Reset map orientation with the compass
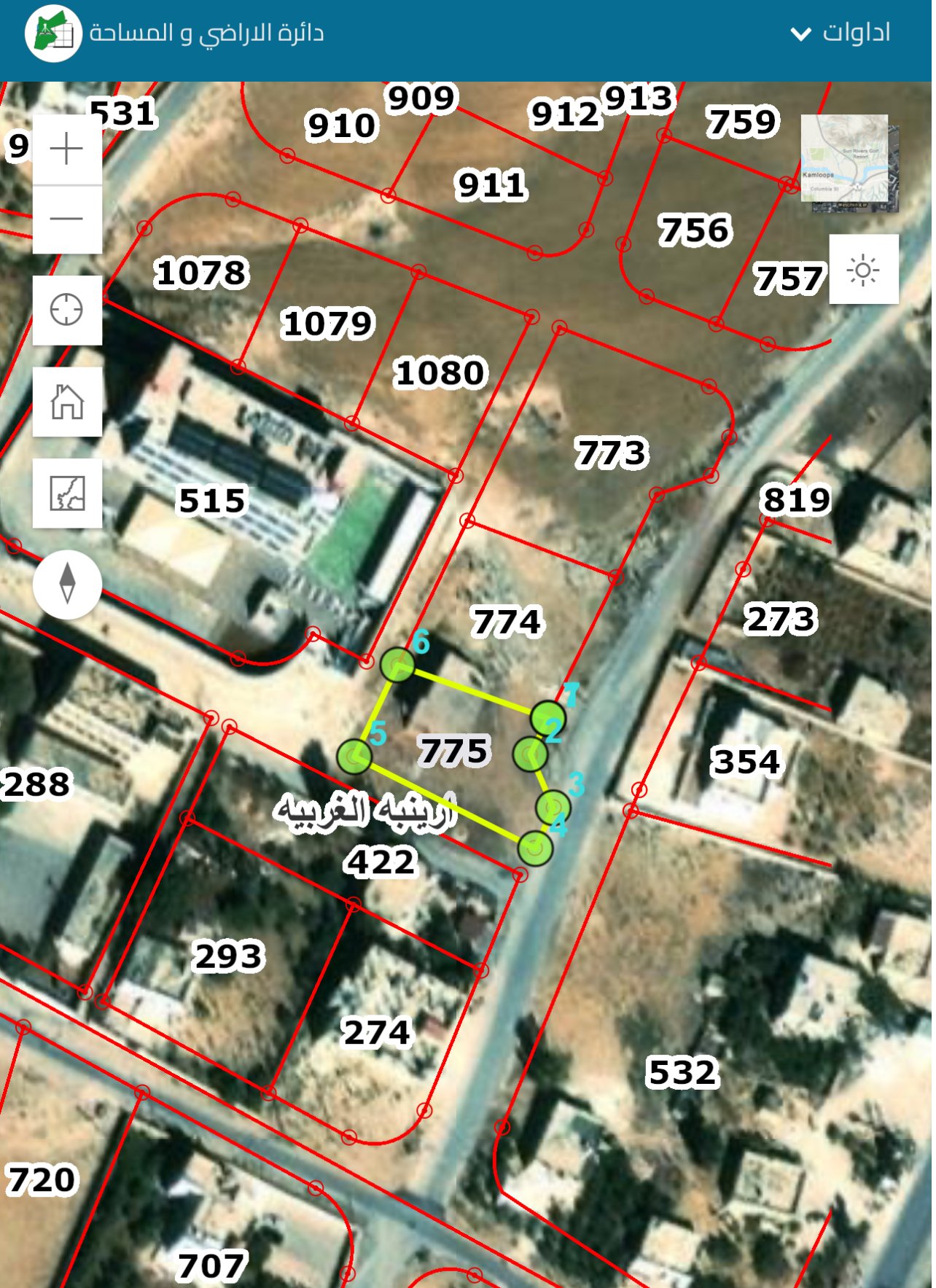 (67, 585)
